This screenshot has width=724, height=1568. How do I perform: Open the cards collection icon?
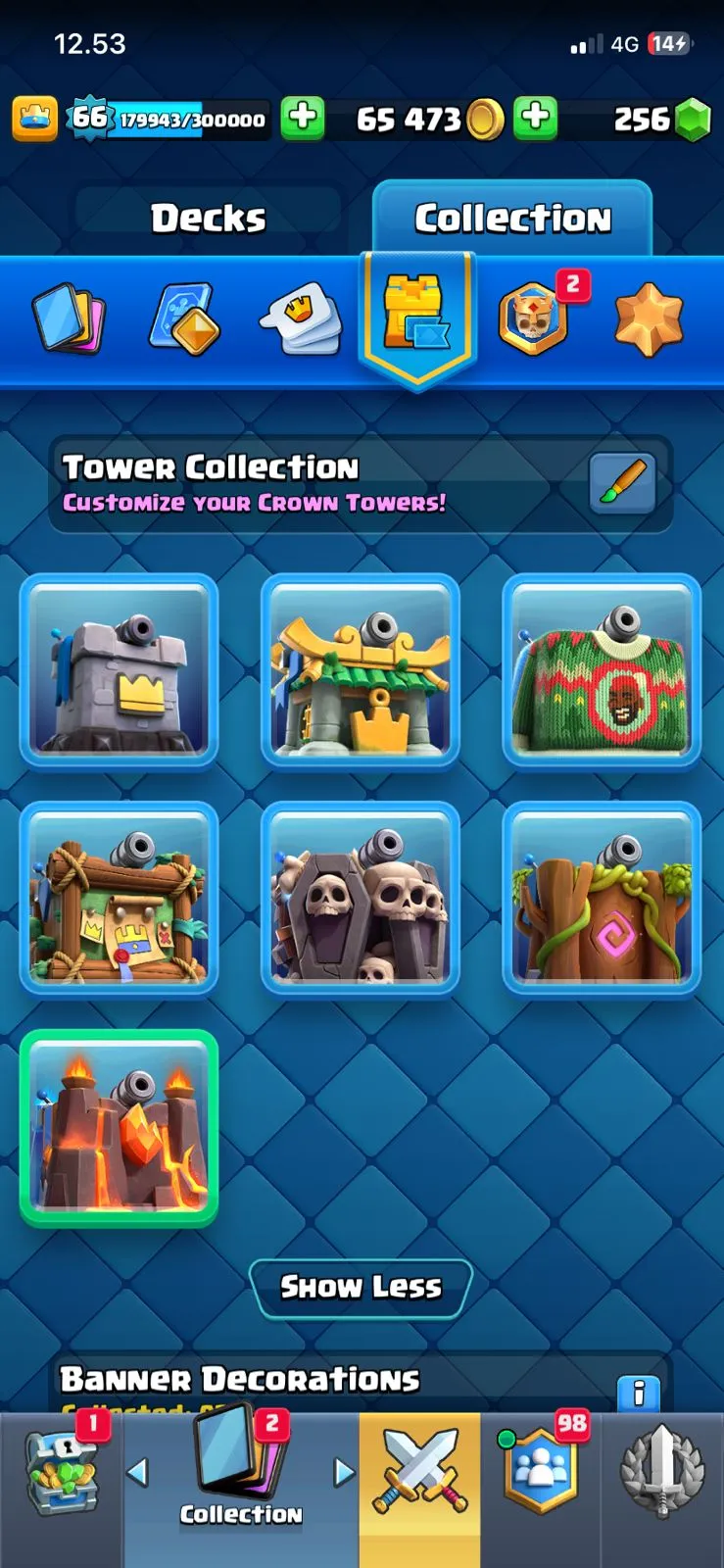pyautogui.click(x=69, y=318)
